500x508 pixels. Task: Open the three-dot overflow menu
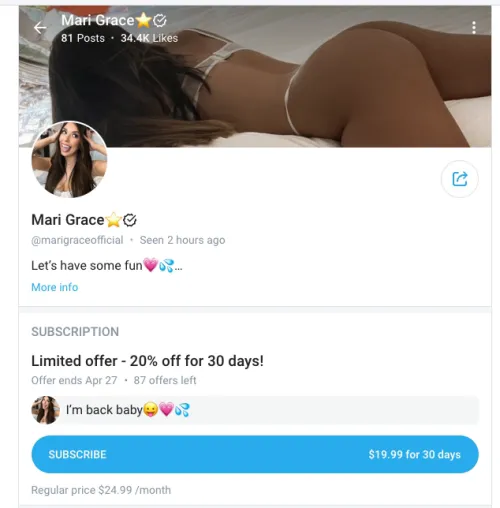pos(474,28)
